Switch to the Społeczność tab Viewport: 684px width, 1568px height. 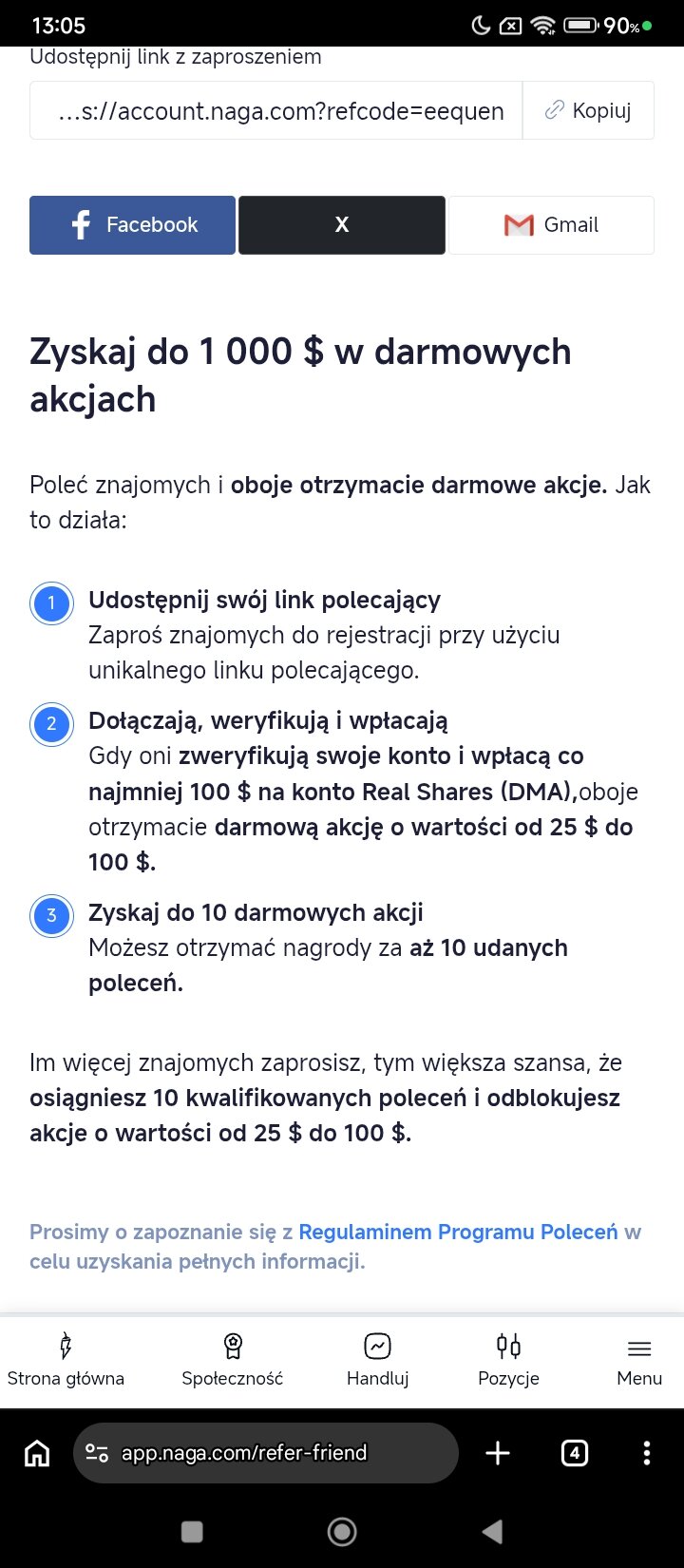(233, 1360)
